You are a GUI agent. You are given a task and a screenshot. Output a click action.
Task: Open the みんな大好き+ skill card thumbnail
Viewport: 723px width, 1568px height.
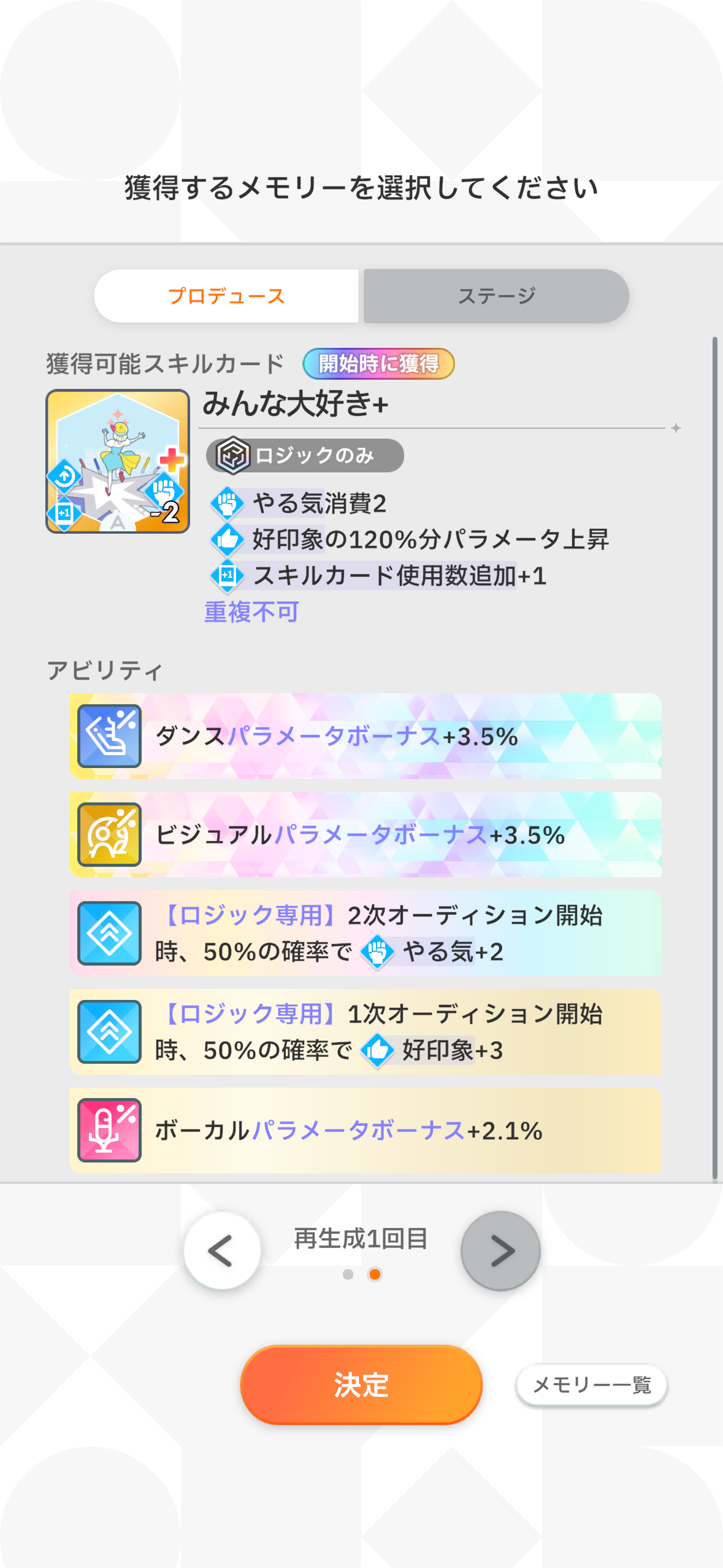tap(118, 461)
